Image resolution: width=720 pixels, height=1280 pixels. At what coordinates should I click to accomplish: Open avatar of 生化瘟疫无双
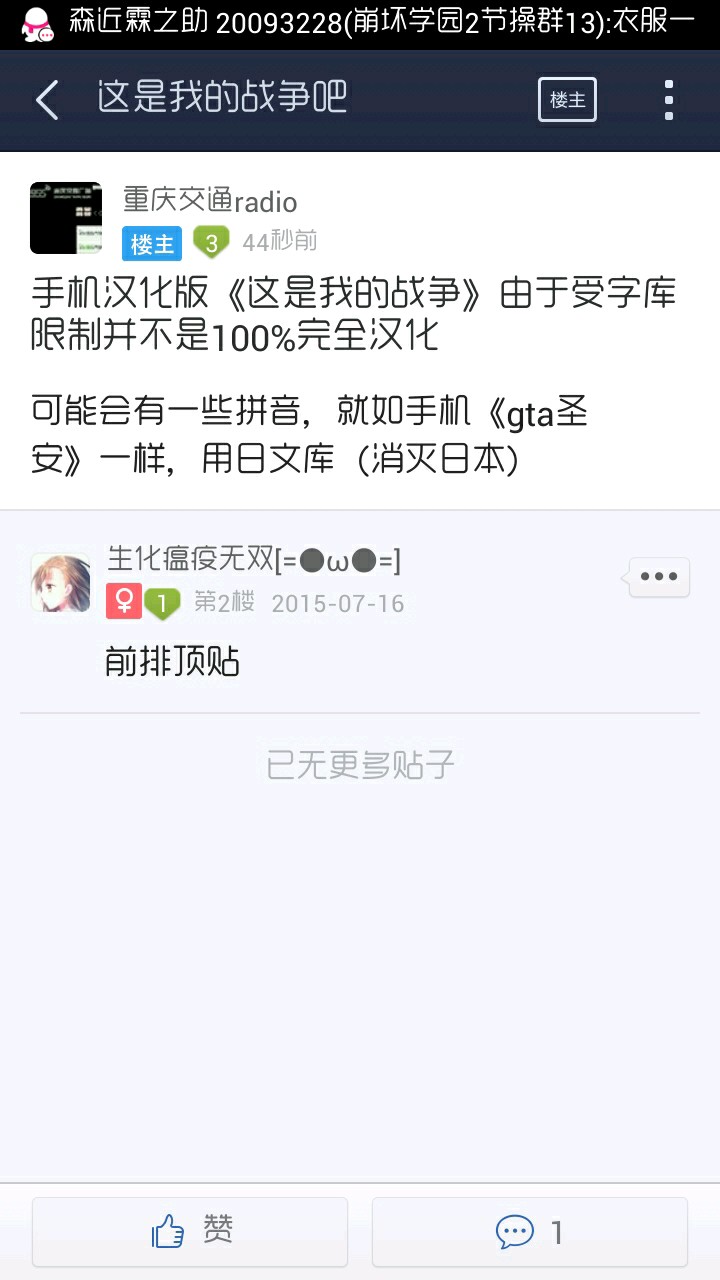tap(60, 582)
